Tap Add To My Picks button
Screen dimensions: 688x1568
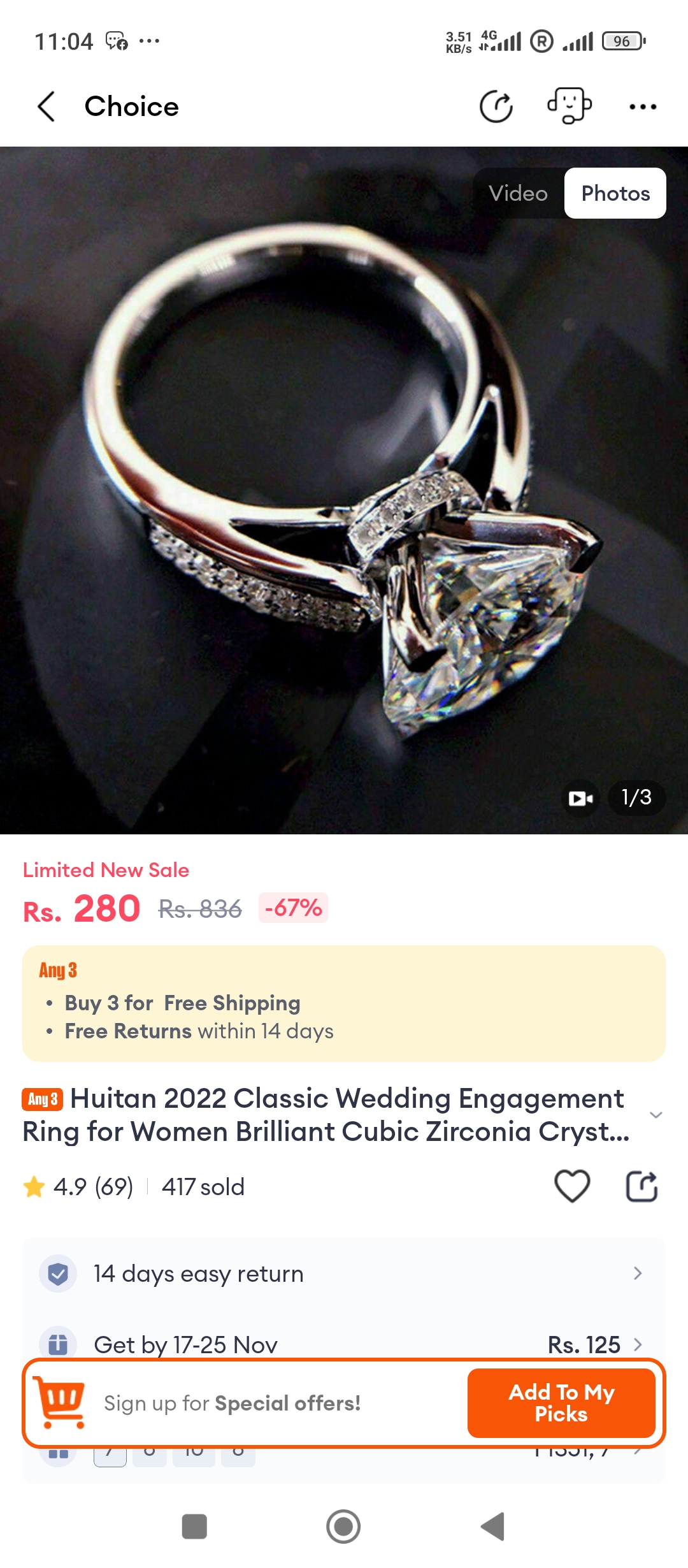(x=561, y=1403)
